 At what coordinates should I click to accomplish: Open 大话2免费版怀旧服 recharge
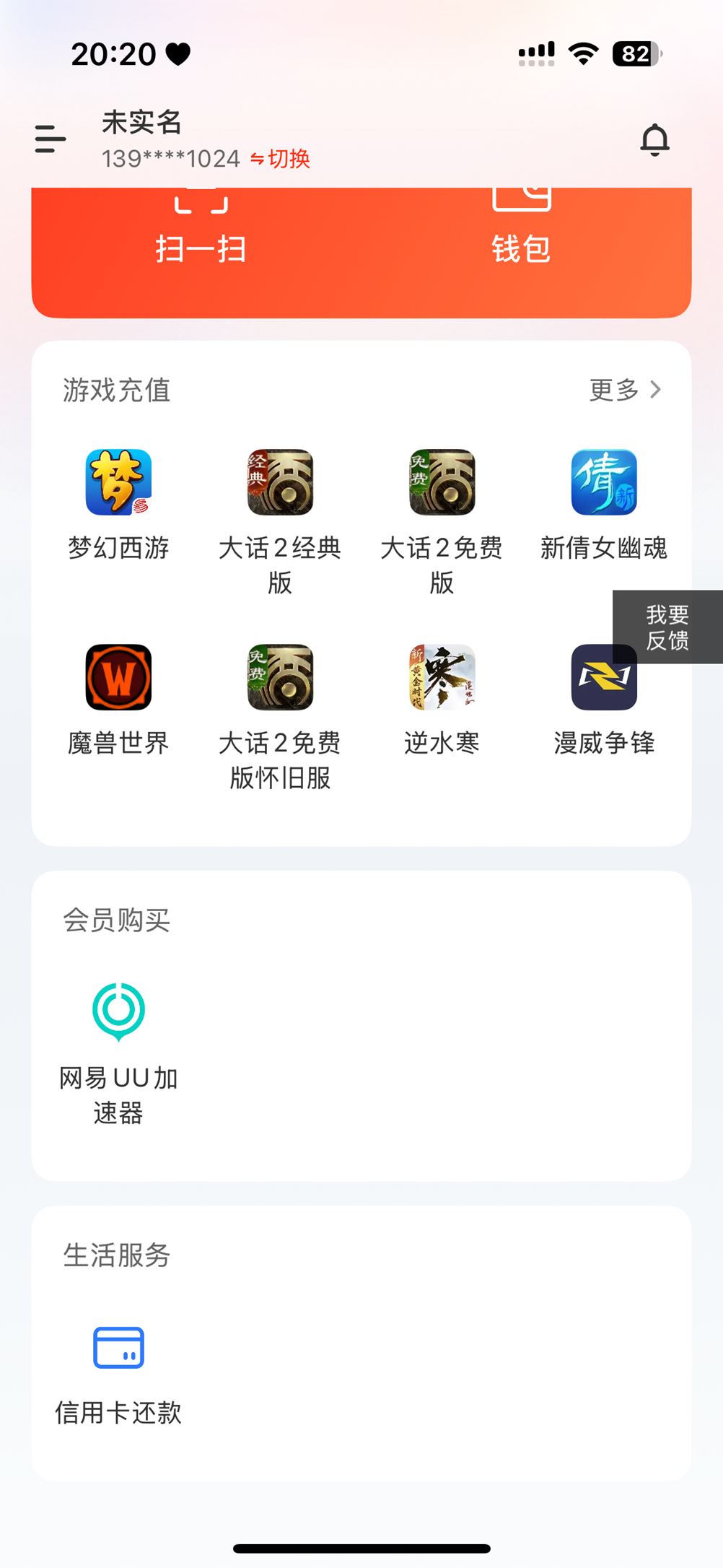(280, 677)
